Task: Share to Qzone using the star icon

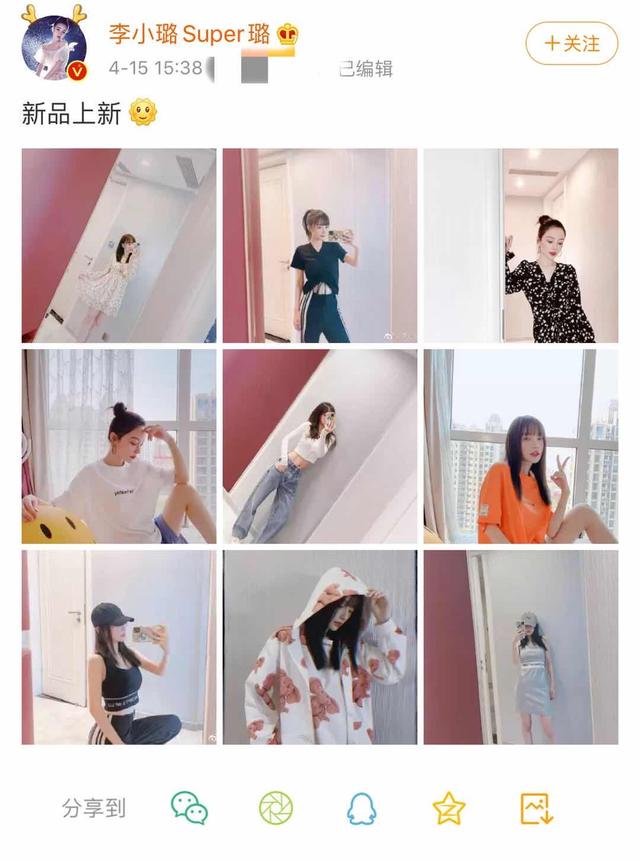Action: (x=449, y=807)
